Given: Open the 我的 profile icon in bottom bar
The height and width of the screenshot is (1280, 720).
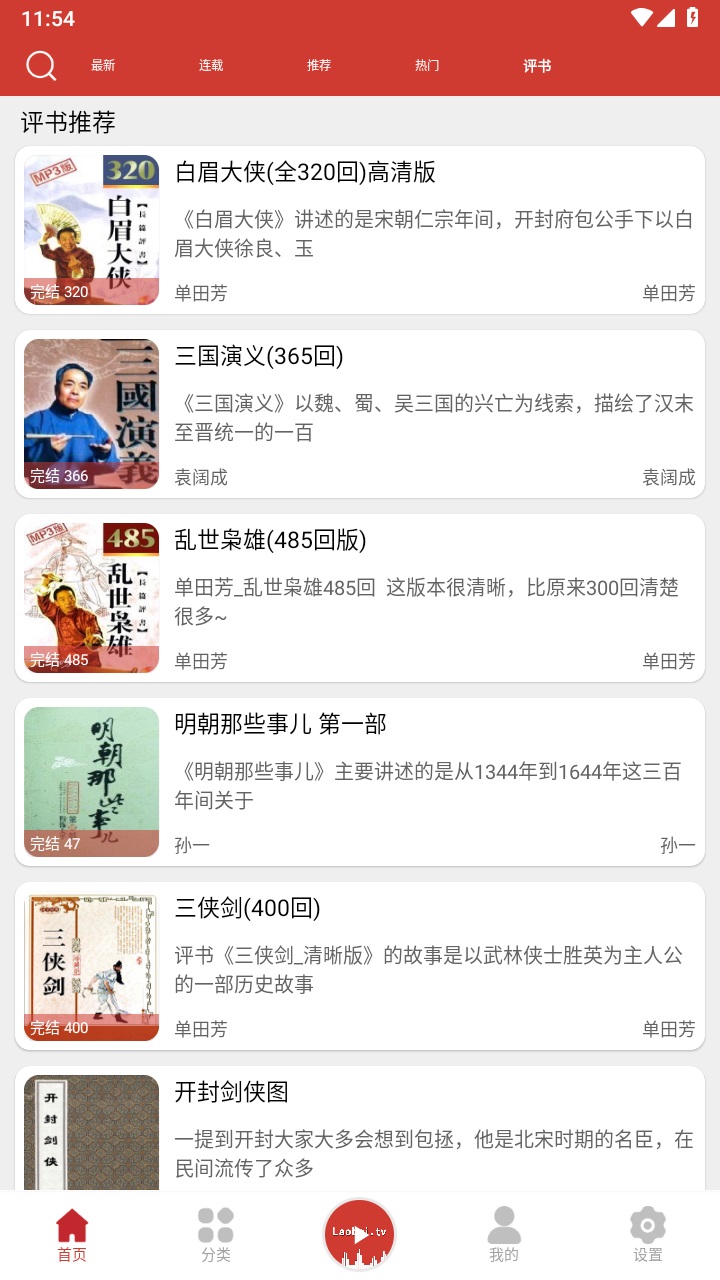Looking at the screenshot, I should [x=503, y=1230].
